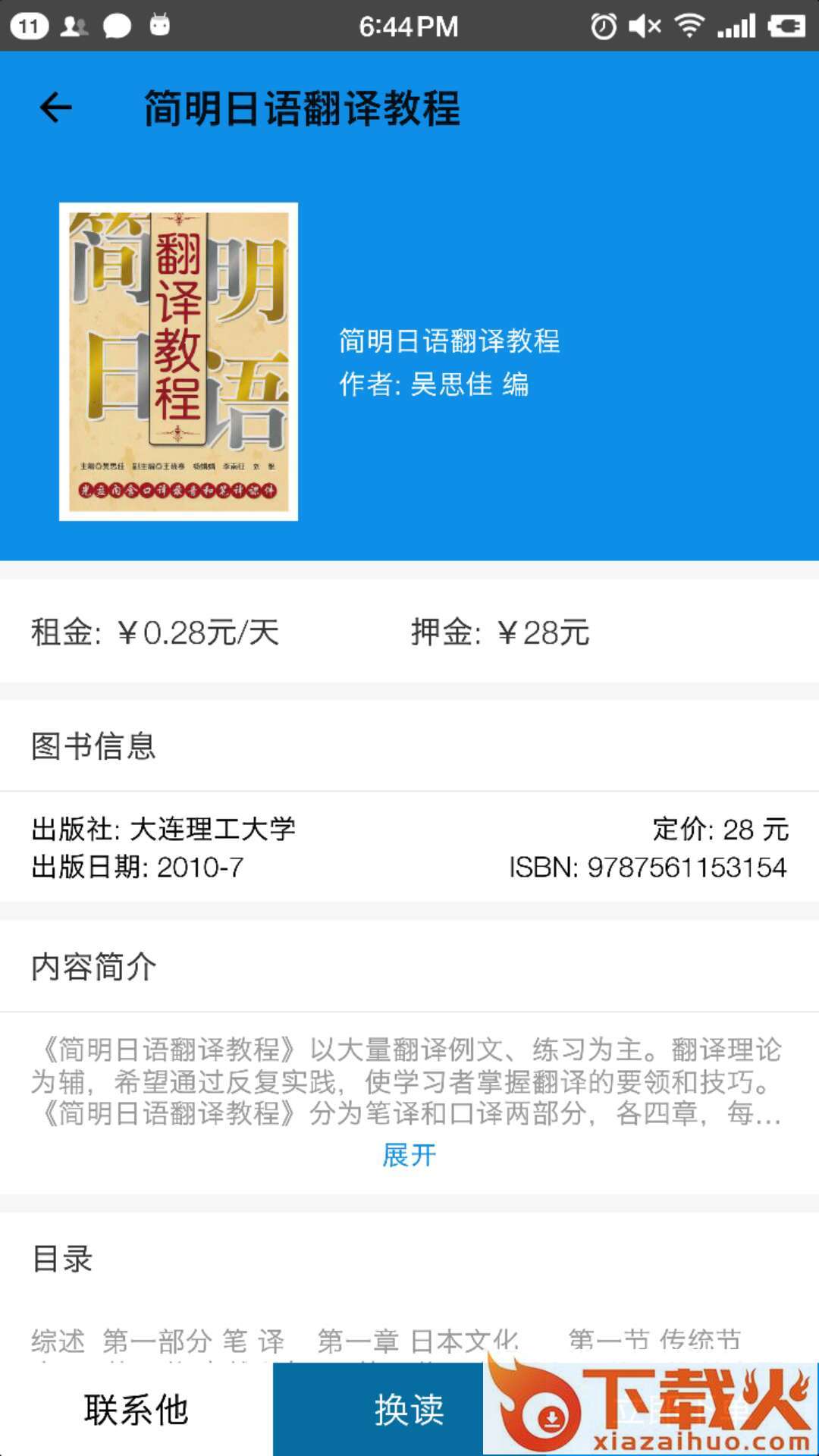Viewport: 819px width, 1456px height.
Task: Go back using the arrow icon
Action: pos(55,107)
